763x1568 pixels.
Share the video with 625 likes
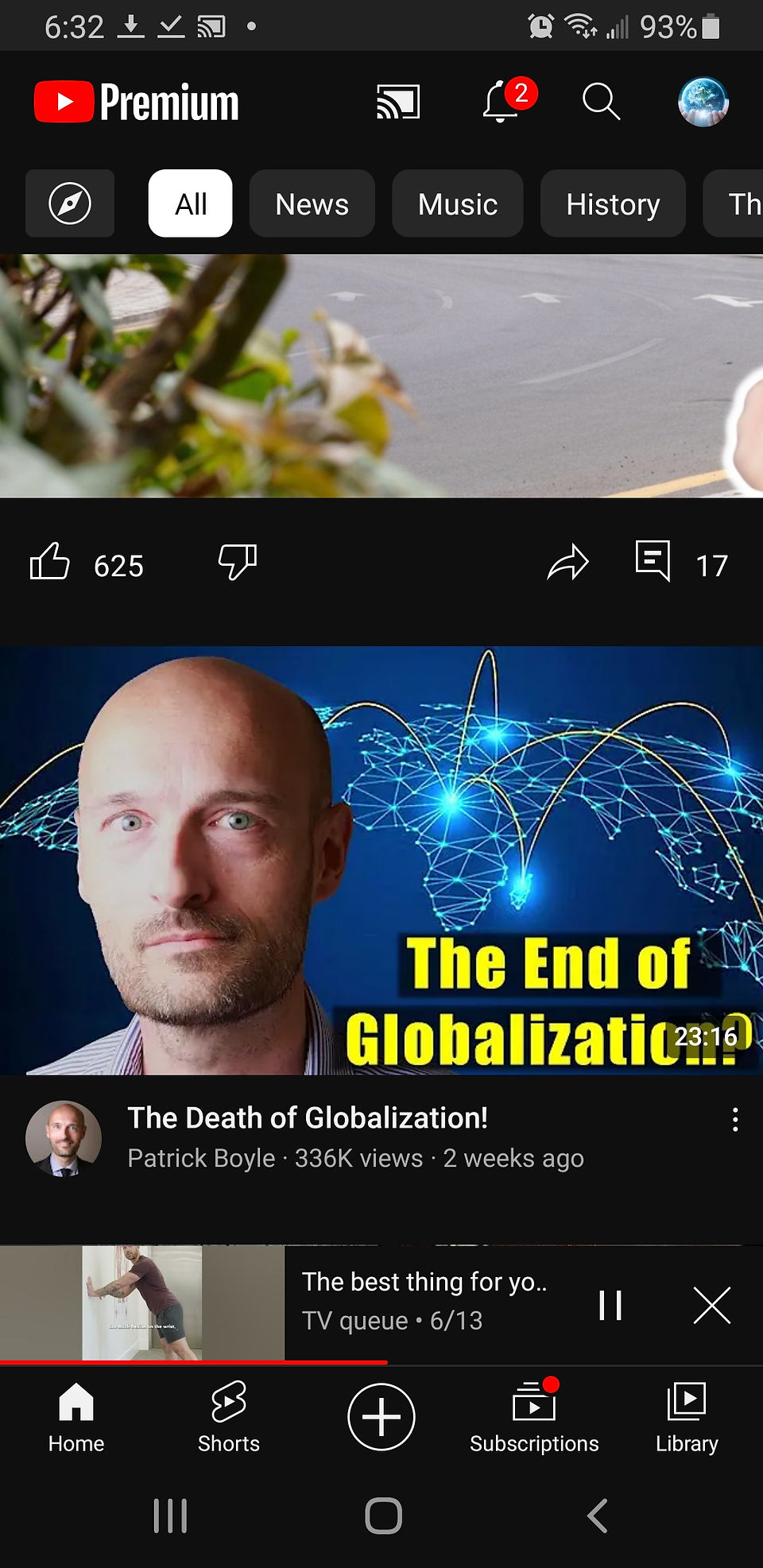(568, 563)
